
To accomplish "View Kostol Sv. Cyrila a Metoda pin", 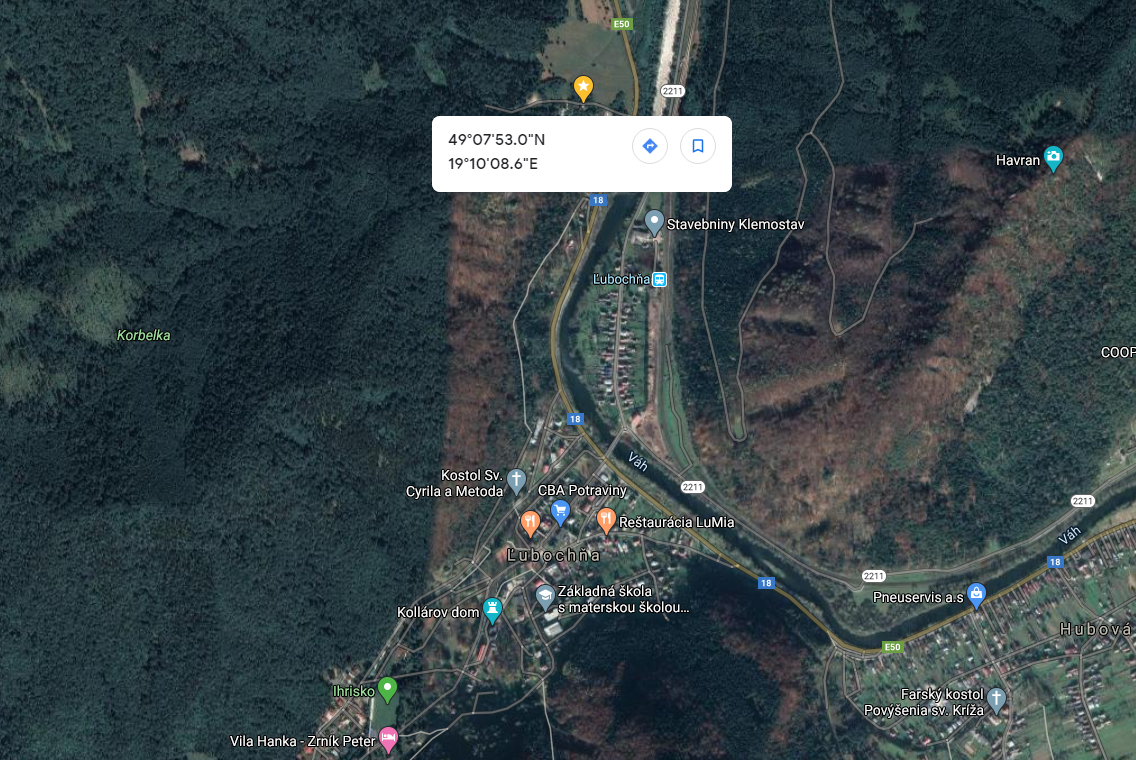I will coord(516,480).
